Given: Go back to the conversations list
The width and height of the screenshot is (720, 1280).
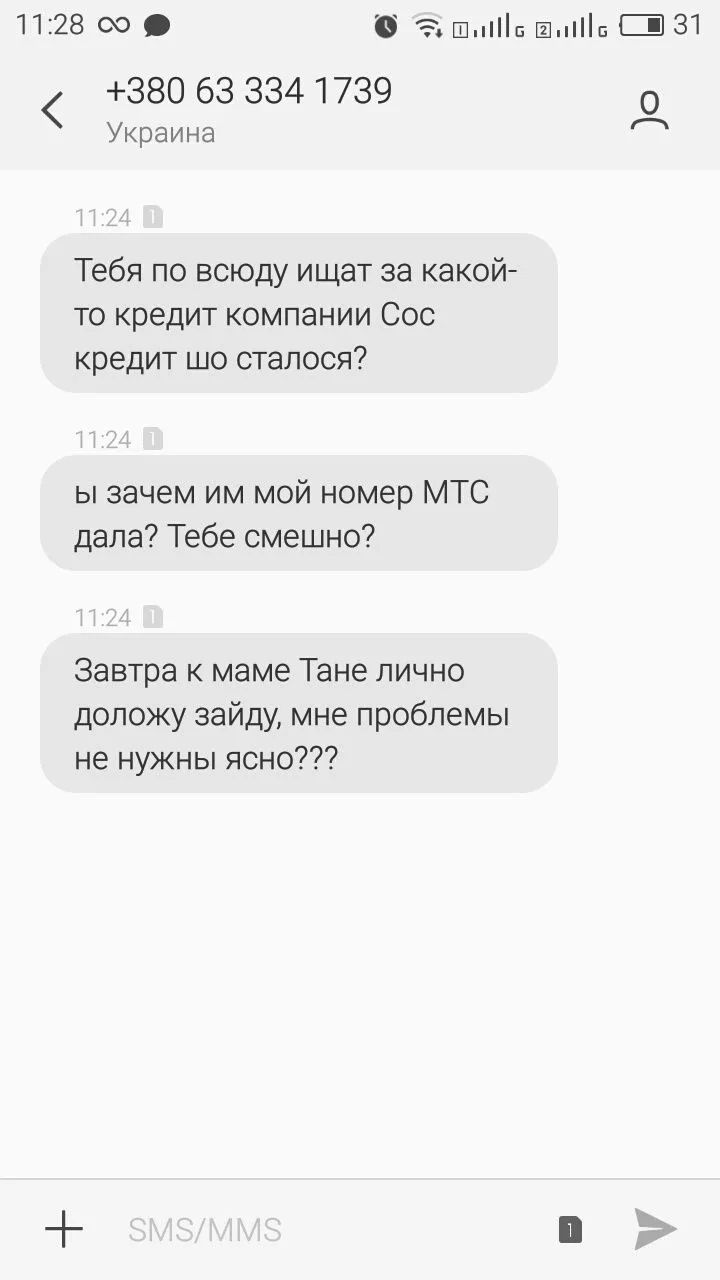Looking at the screenshot, I should 53,110.
